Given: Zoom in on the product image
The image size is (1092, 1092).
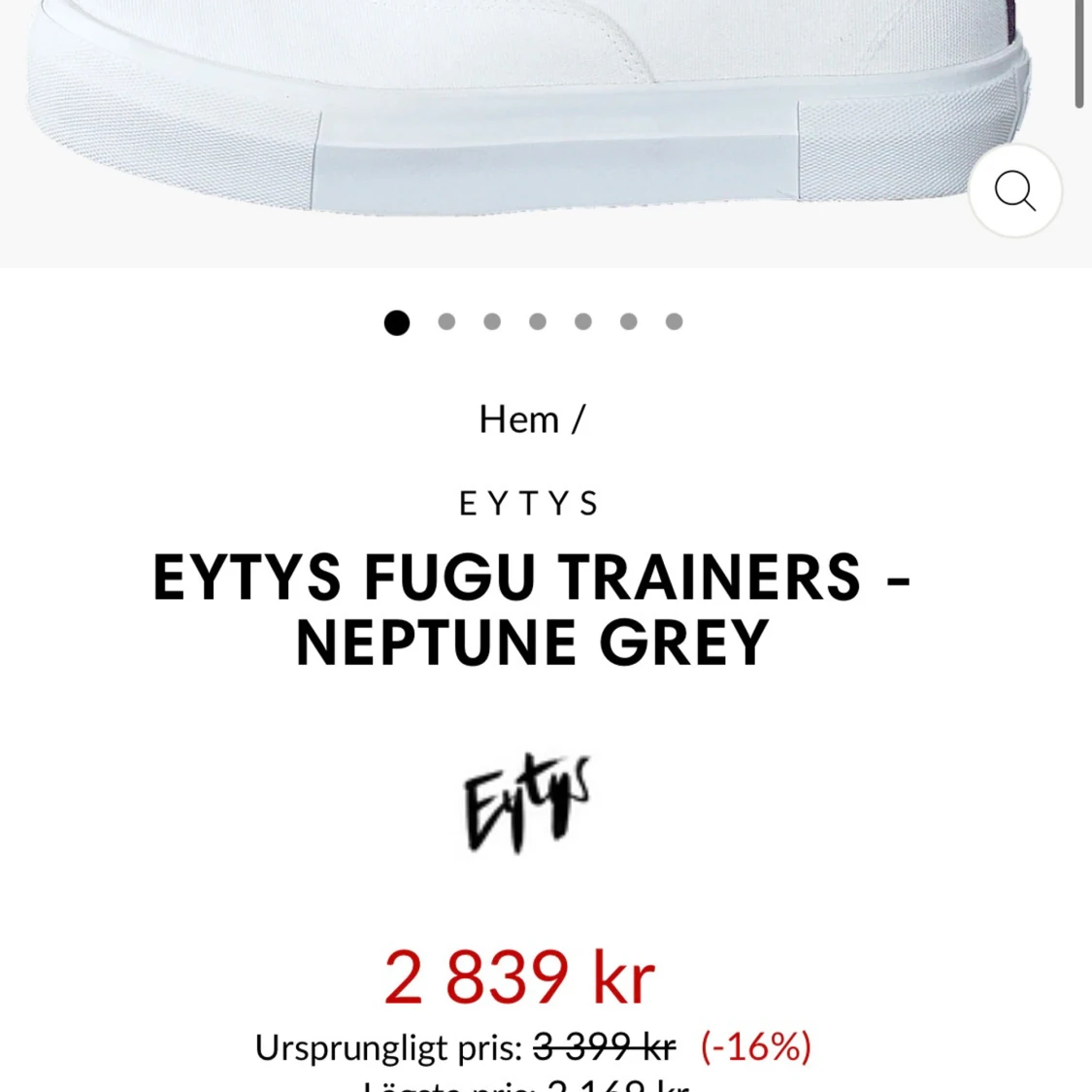Looking at the screenshot, I should [1014, 191].
